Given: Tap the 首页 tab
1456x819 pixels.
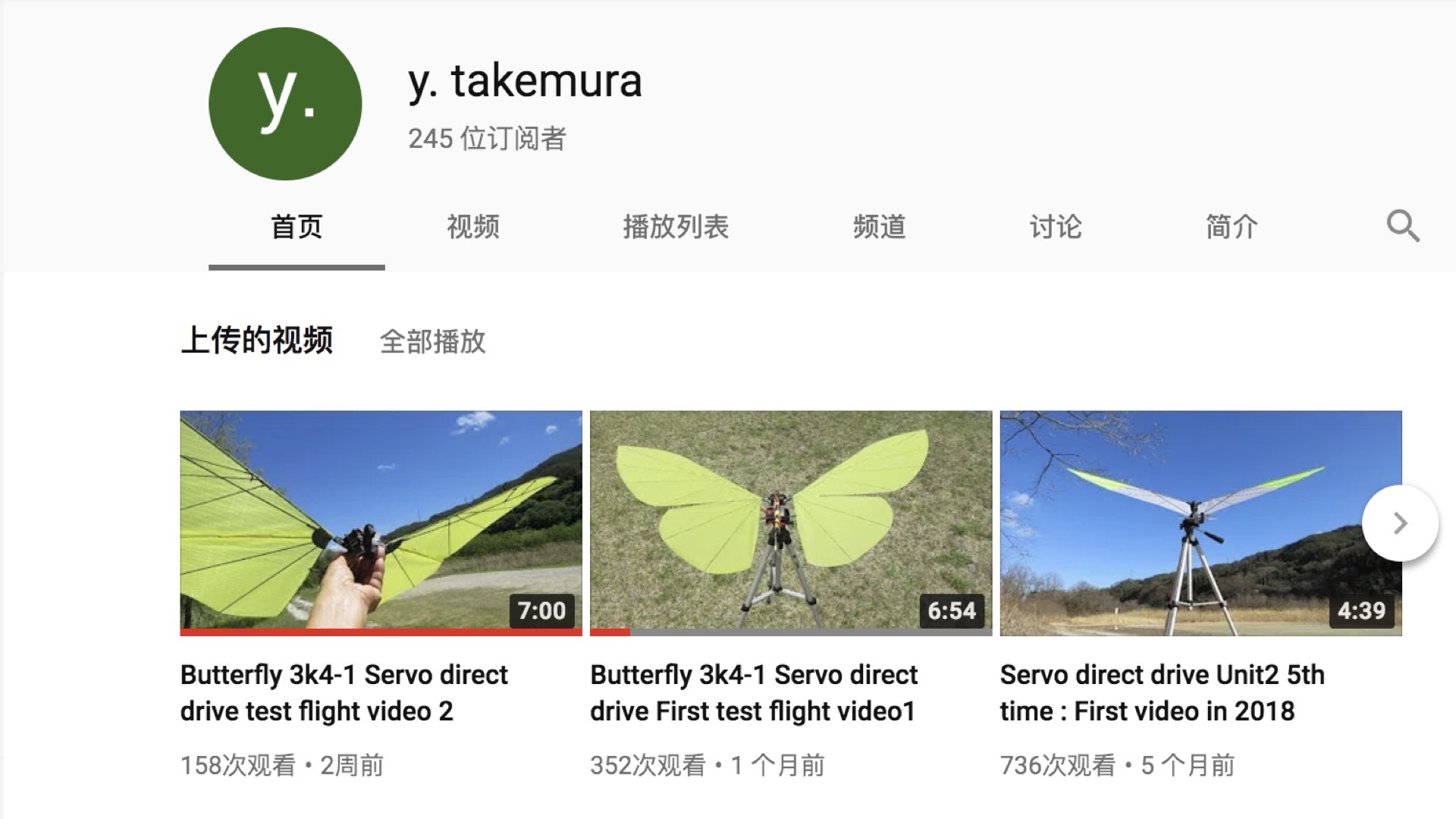Looking at the screenshot, I should click(x=297, y=227).
